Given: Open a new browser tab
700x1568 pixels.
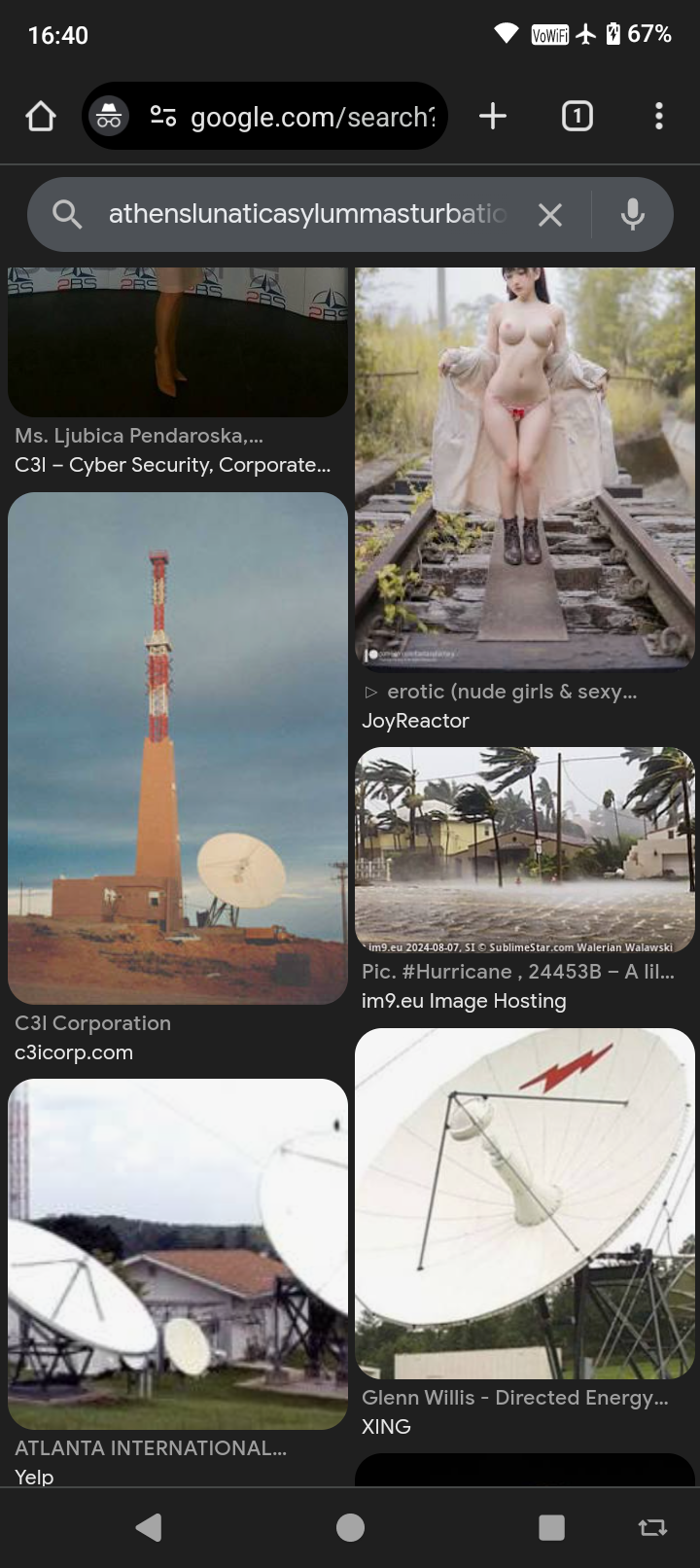Looking at the screenshot, I should tap(493, 117).
